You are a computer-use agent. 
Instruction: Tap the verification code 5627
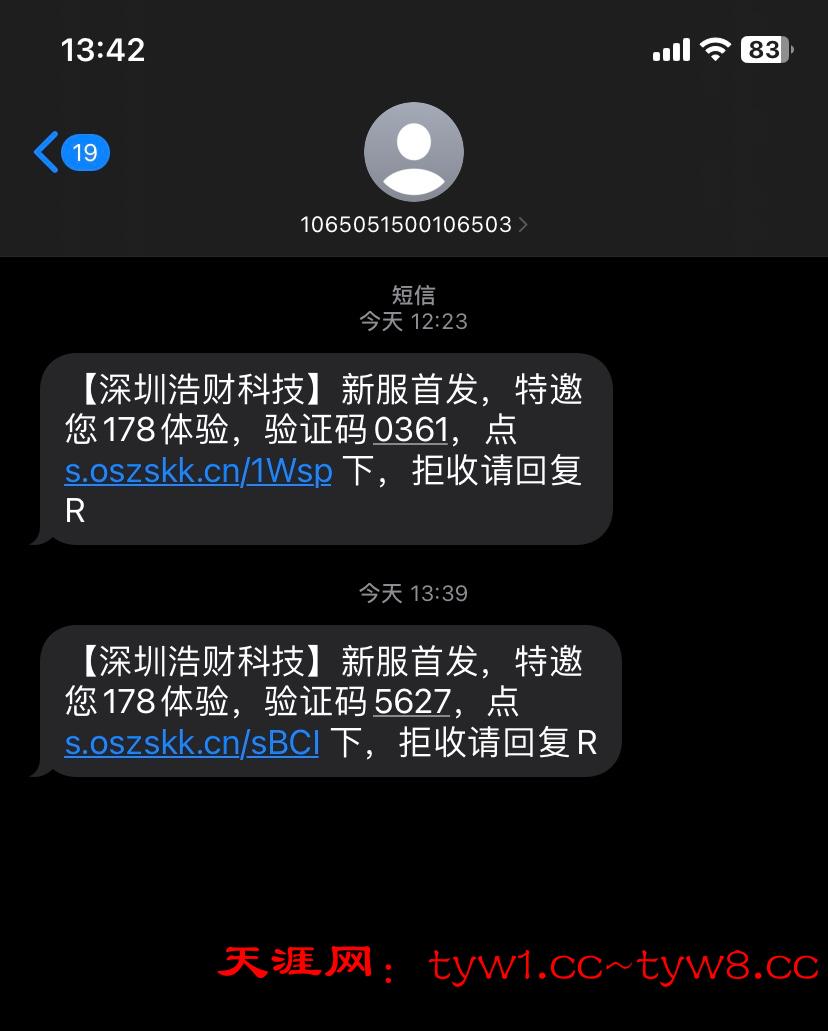coord(411,702)
